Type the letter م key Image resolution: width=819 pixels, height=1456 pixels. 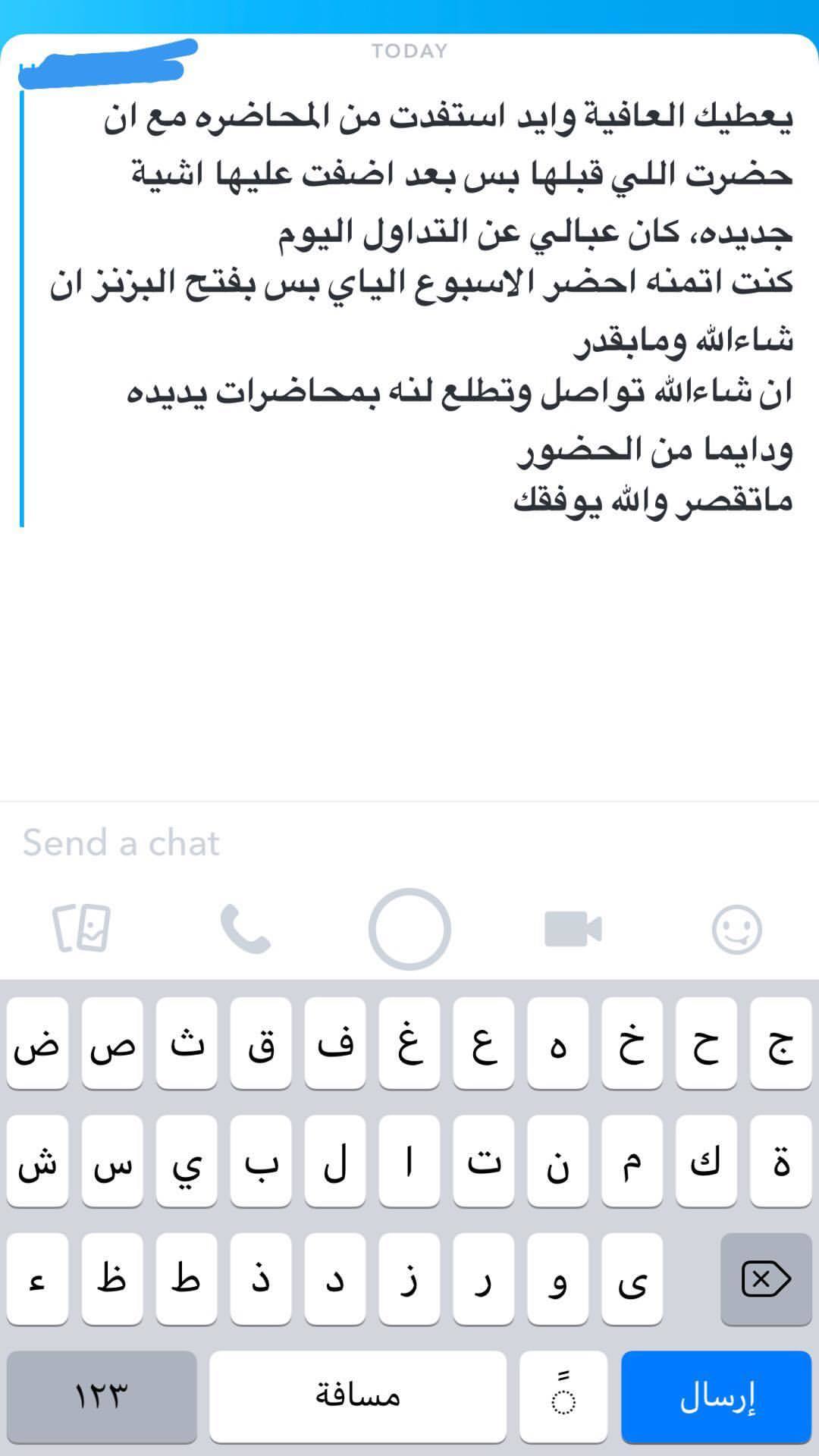pyautogui.click(x=632, y=1161)
